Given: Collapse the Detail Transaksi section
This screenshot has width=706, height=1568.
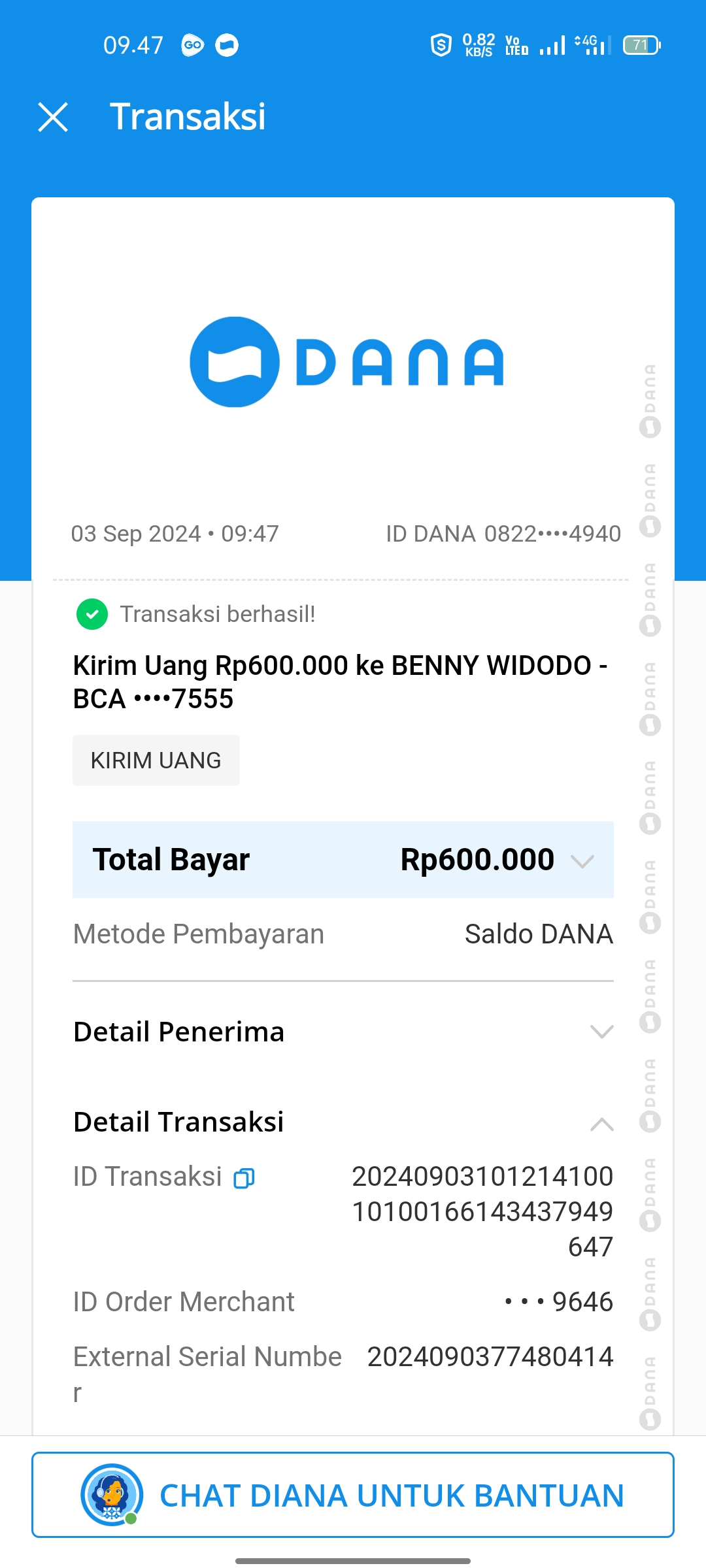Looking at the screenshot, I should [x=601, y=1124].
